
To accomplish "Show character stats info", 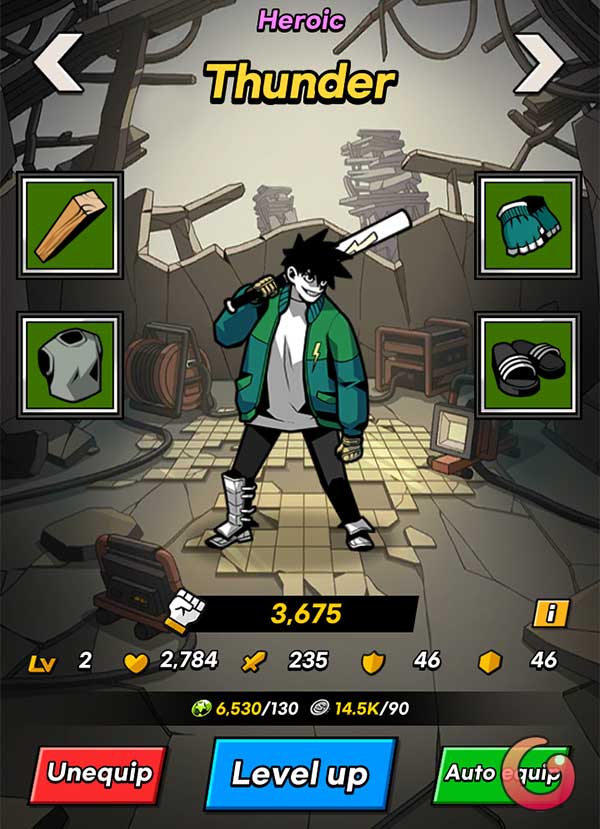I will click(x=550, y=613).
